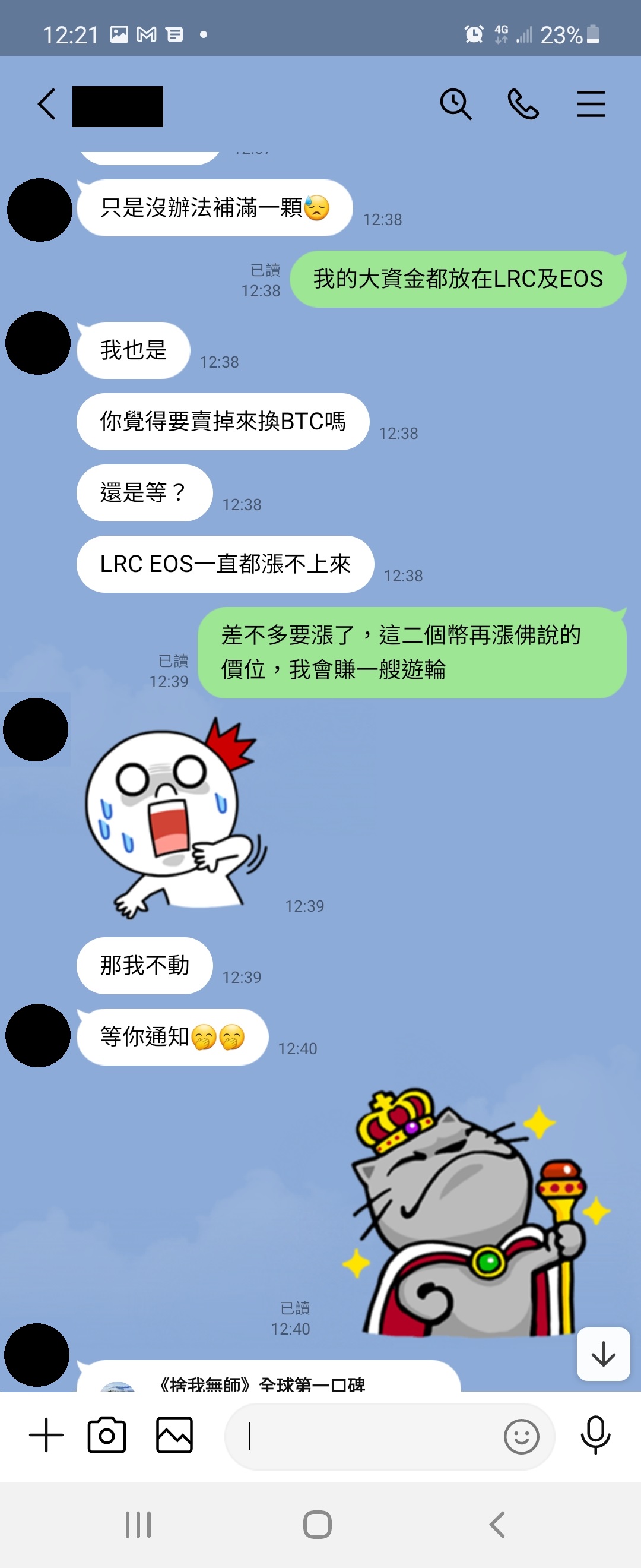Image resolution: width=641 pixels, height=1568 pixels.
Task: Open the plus attachment menu
Action: 46,1436
